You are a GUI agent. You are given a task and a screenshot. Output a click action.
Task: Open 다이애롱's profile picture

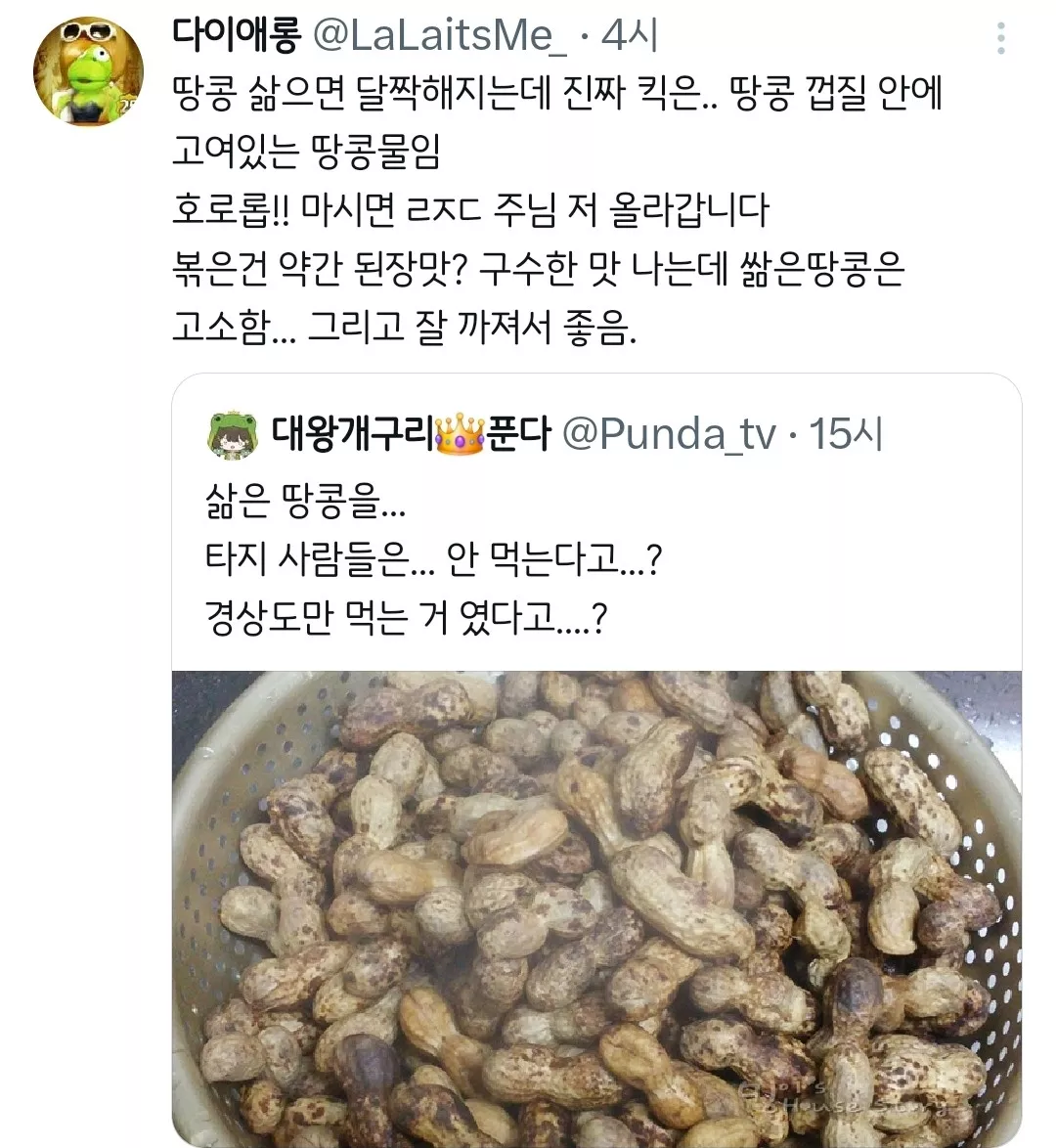pos(88,71)
